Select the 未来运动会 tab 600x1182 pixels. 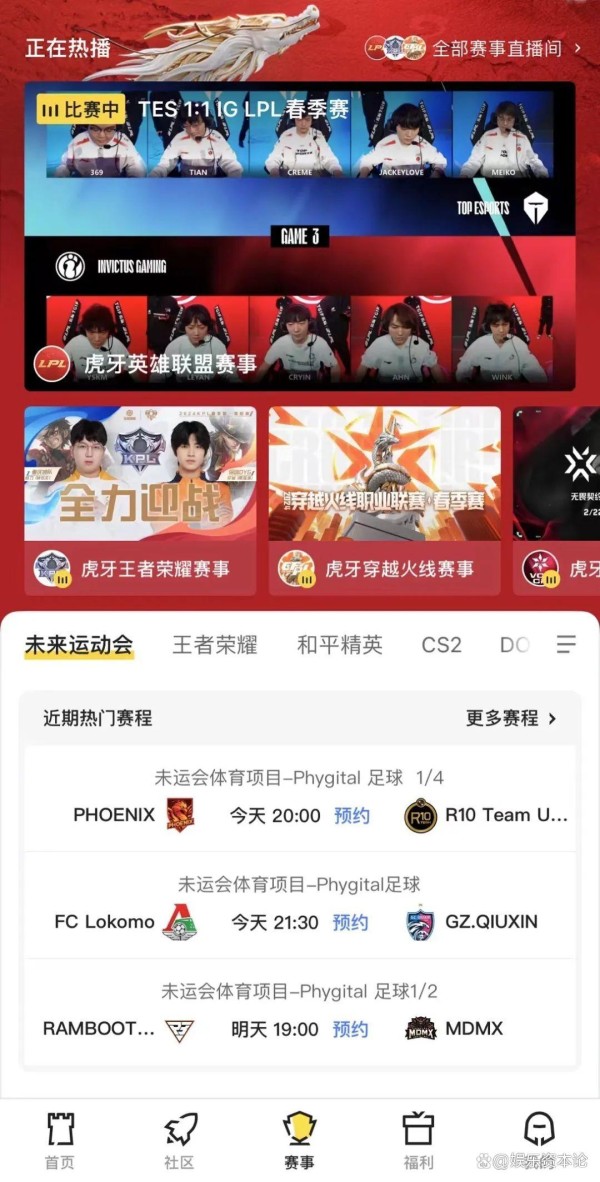coord(78,645)
